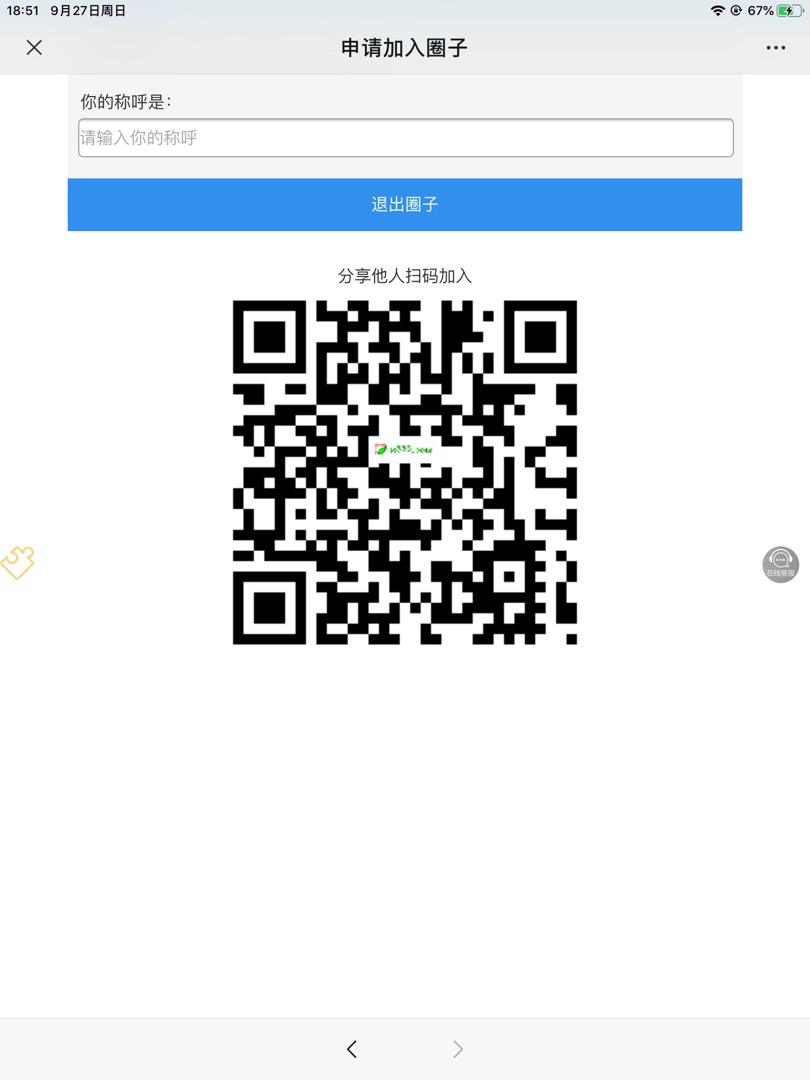Tap the puzzle piece floating icon
Viewport: 810px width, 1080px height.
[17, 563]
